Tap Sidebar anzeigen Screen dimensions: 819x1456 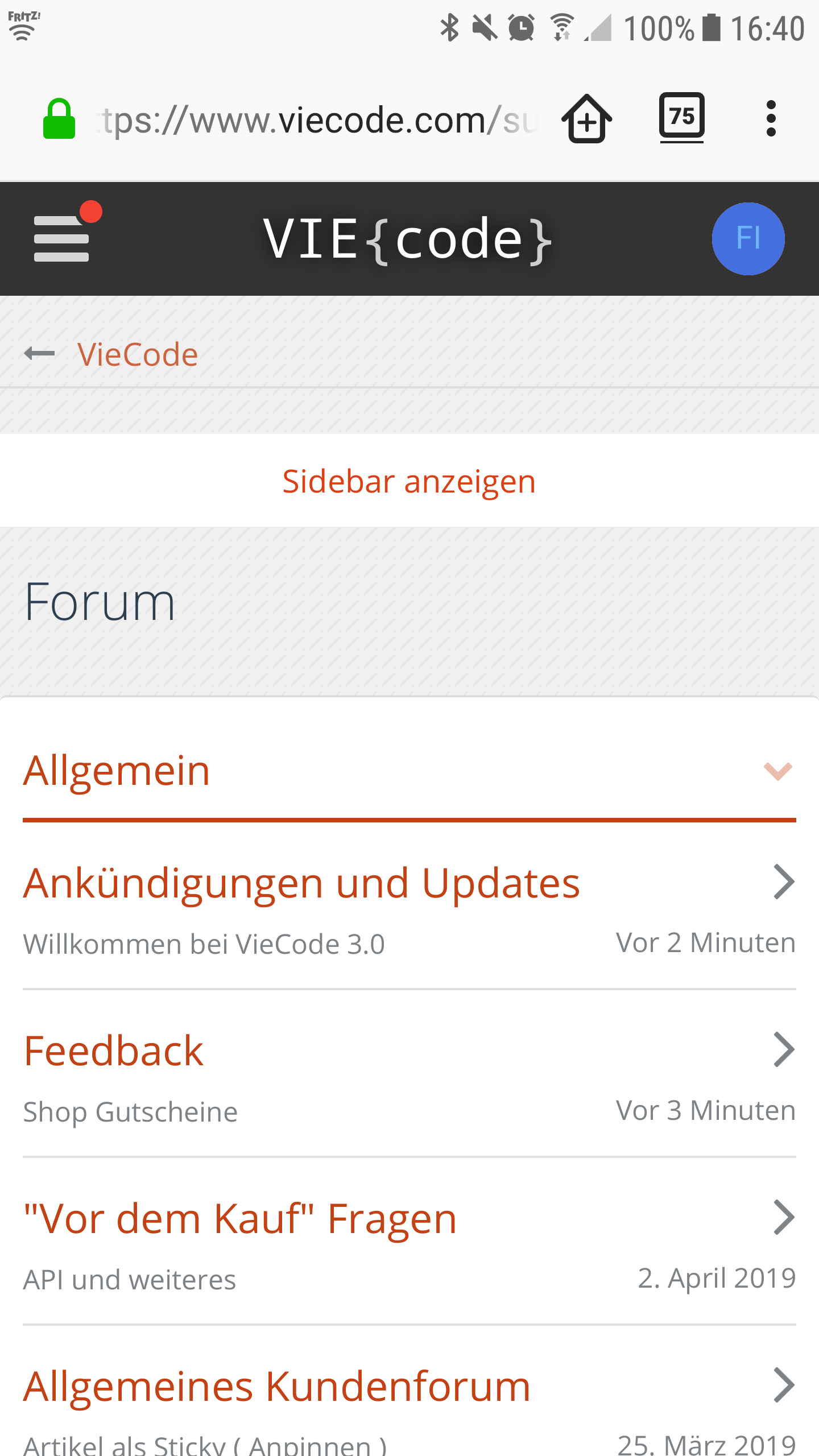[x=409, y=481]
